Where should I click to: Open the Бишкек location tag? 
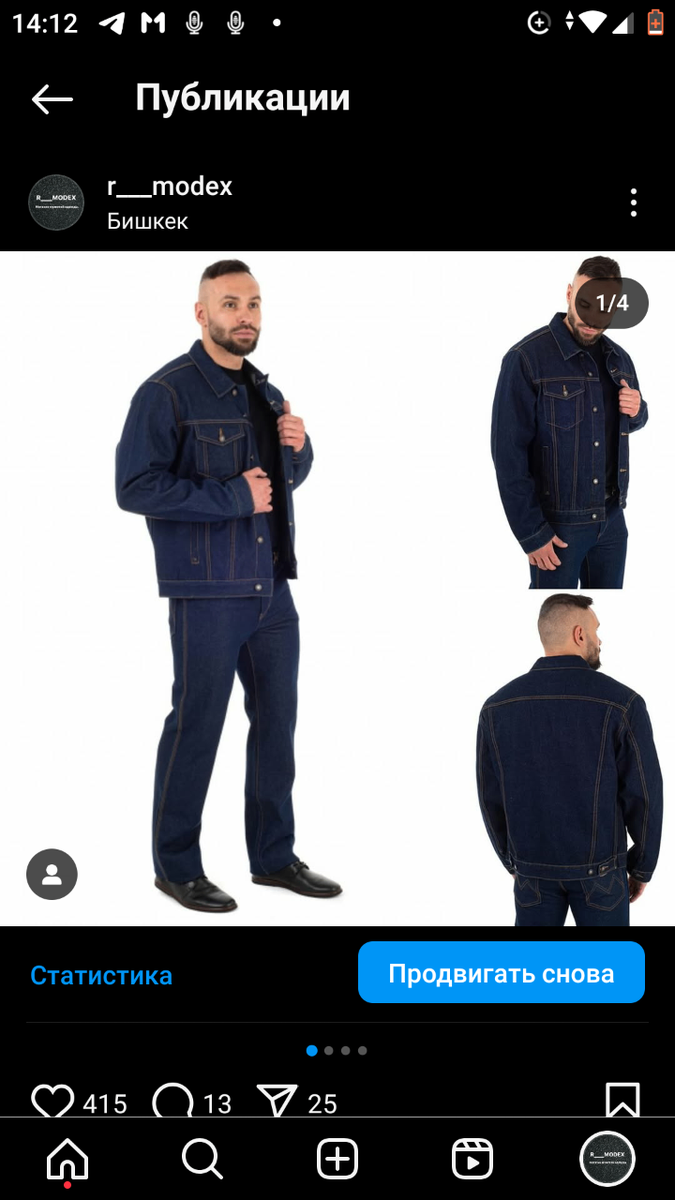coord(148,221)
